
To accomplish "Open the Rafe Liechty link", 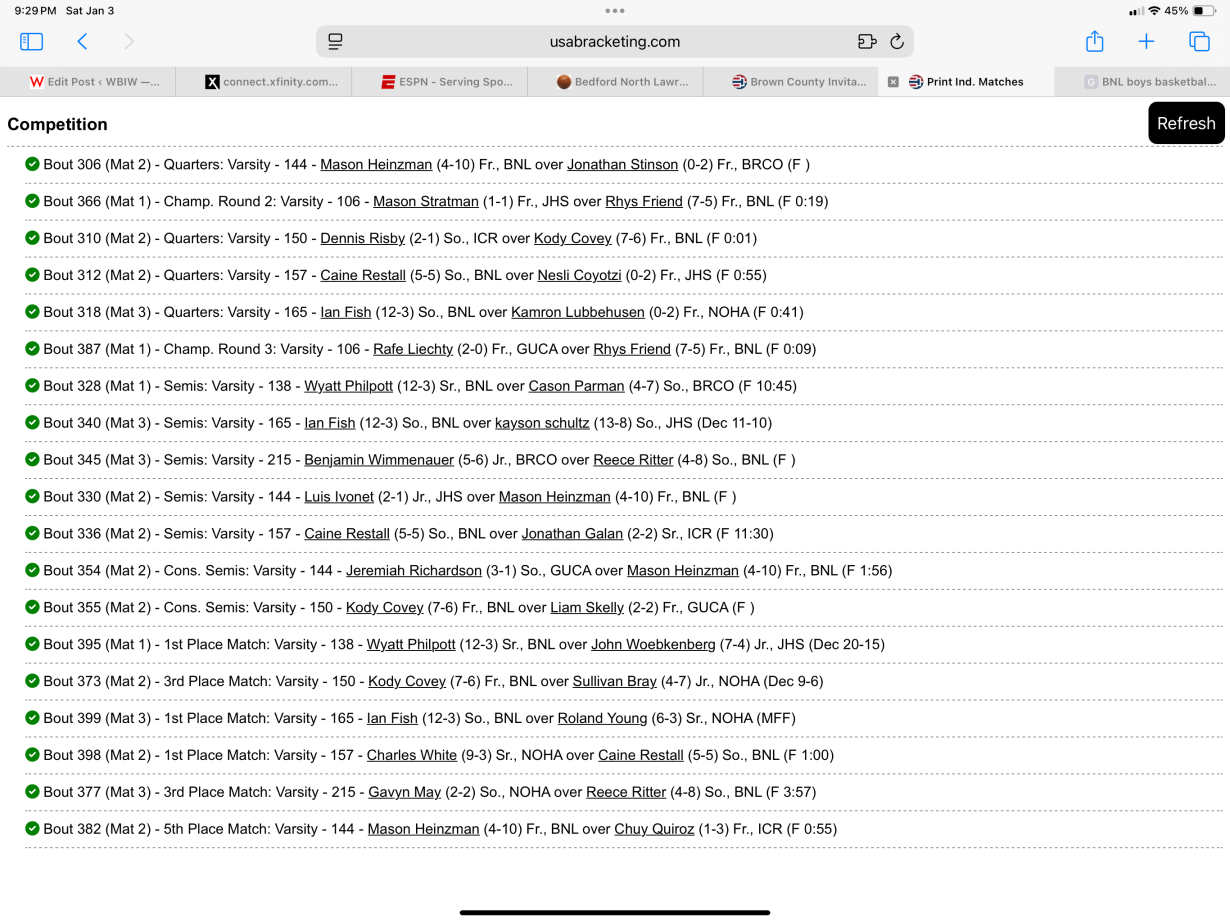I will 413,349.
